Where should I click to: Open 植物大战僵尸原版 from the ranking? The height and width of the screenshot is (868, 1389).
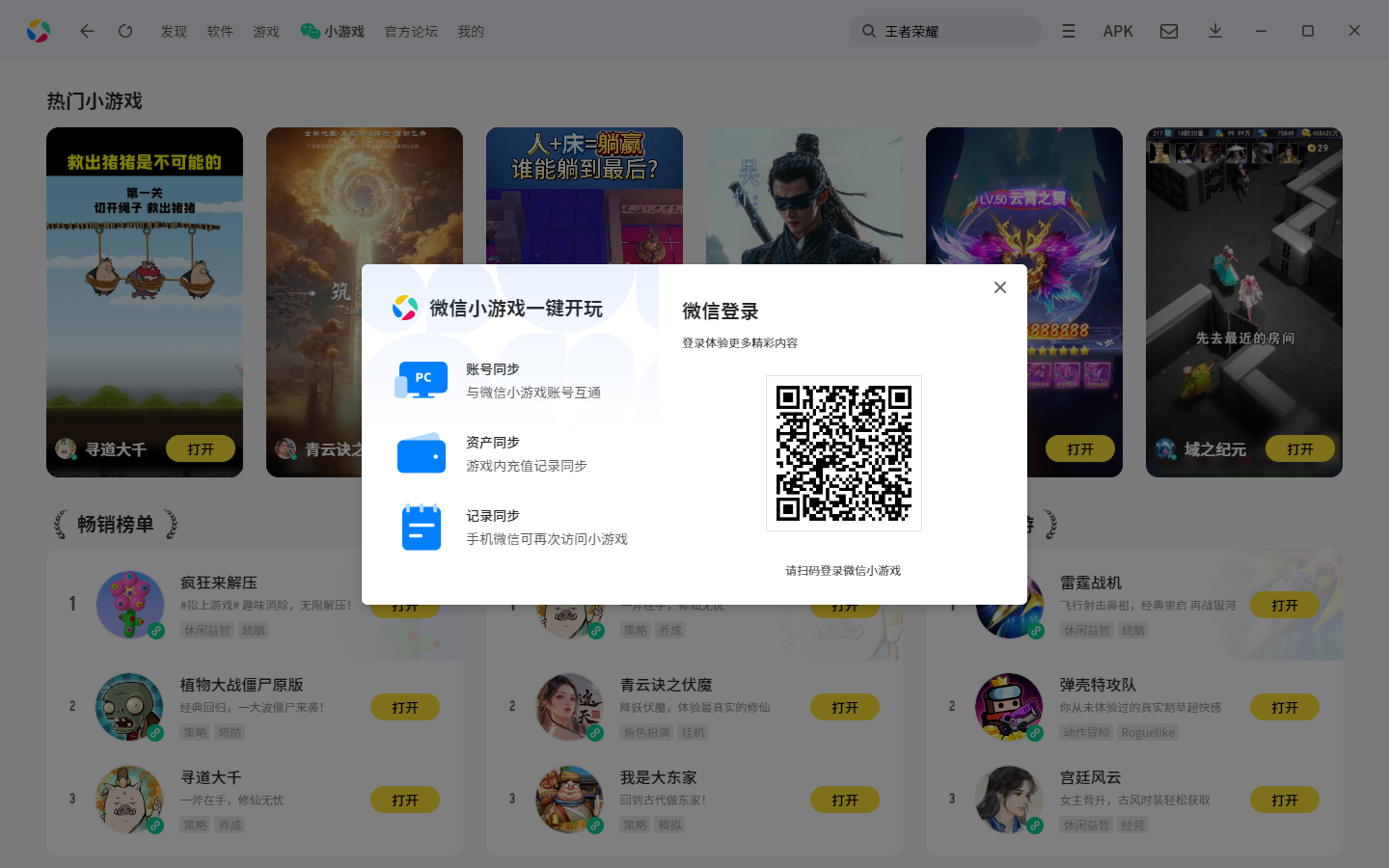coord(405,708)
